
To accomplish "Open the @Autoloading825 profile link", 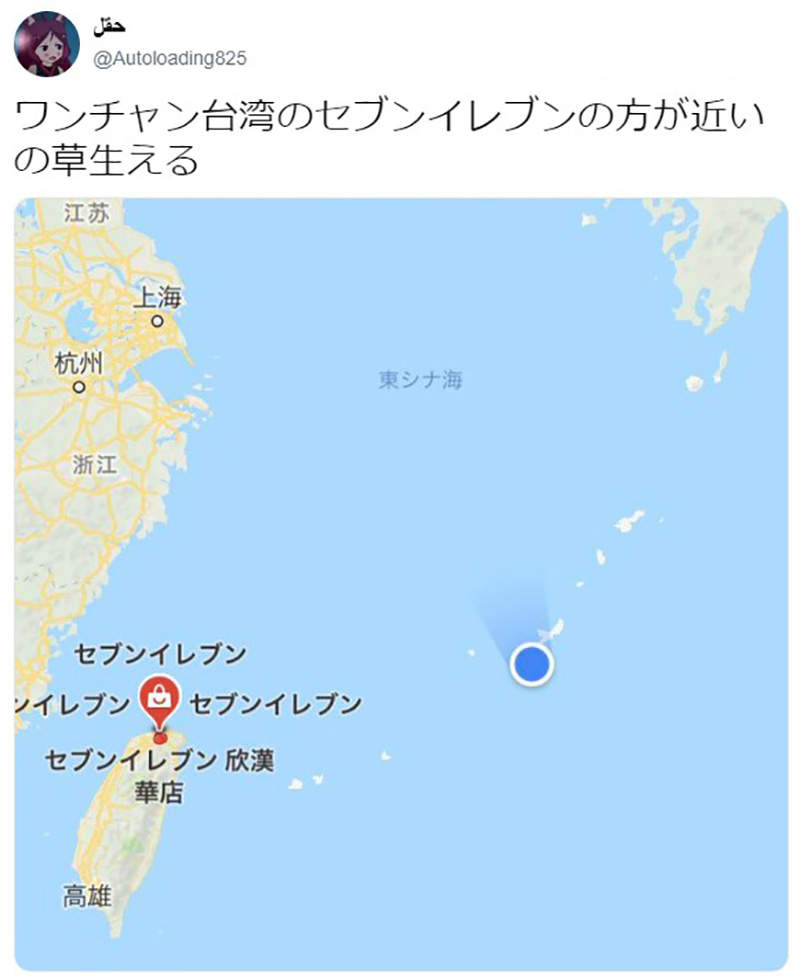I will coord(169,59).
